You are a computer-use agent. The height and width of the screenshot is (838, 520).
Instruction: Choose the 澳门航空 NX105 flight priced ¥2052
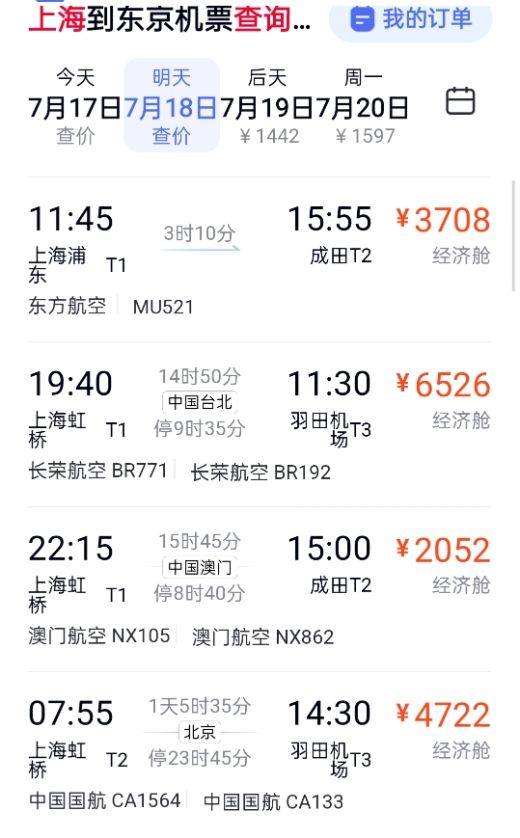click(x=259, y=589)
